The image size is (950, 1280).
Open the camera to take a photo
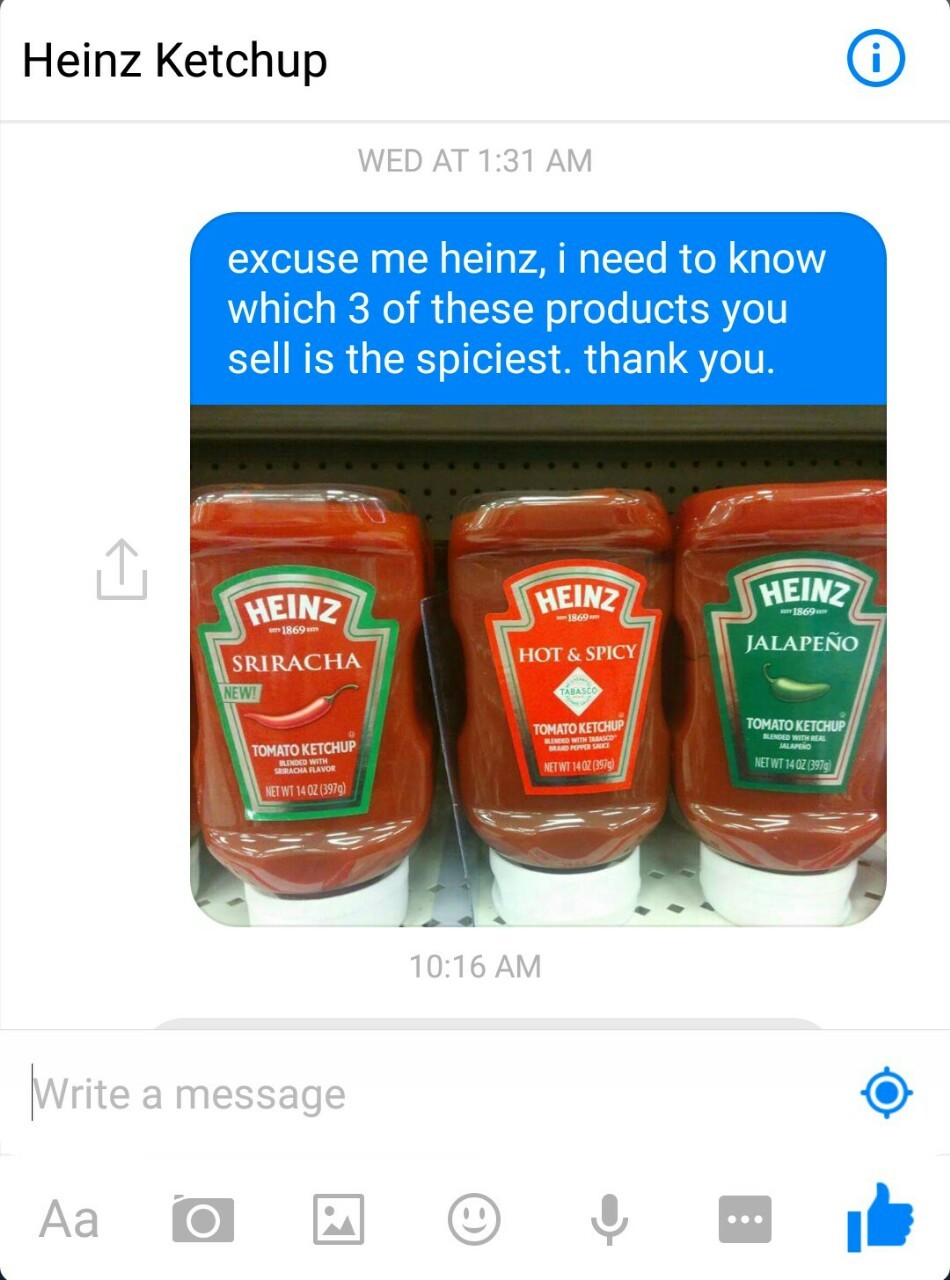coord(202,1220)
